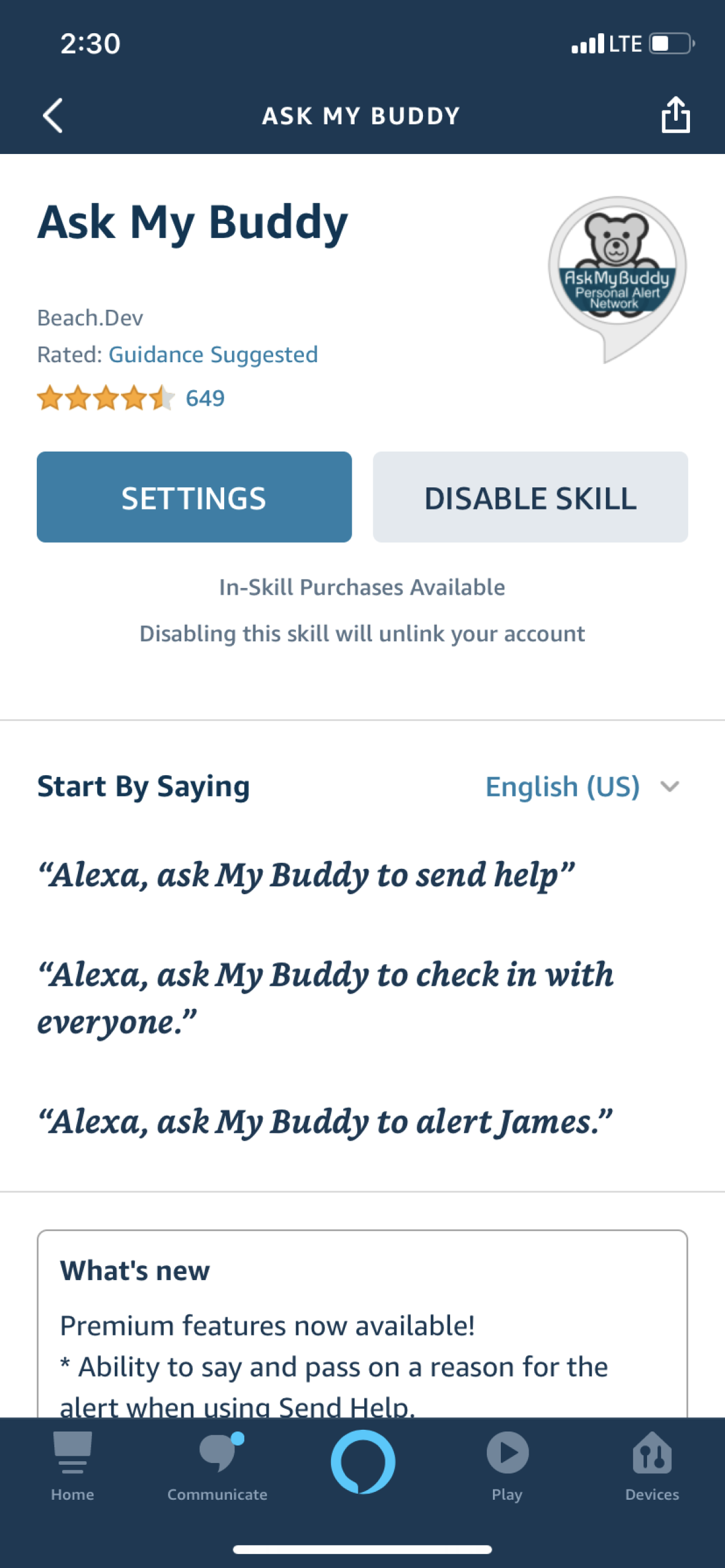Switch to the Home tab
The width and height of the screenshot is (725, 1568).
pos(72,1467)
